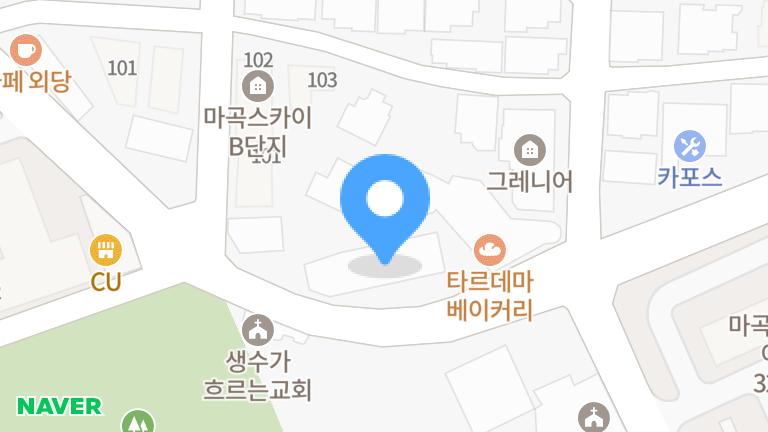Open the CU convenience store marker
The height and width of the screenshot is (432, 768).
click(105, 249)
